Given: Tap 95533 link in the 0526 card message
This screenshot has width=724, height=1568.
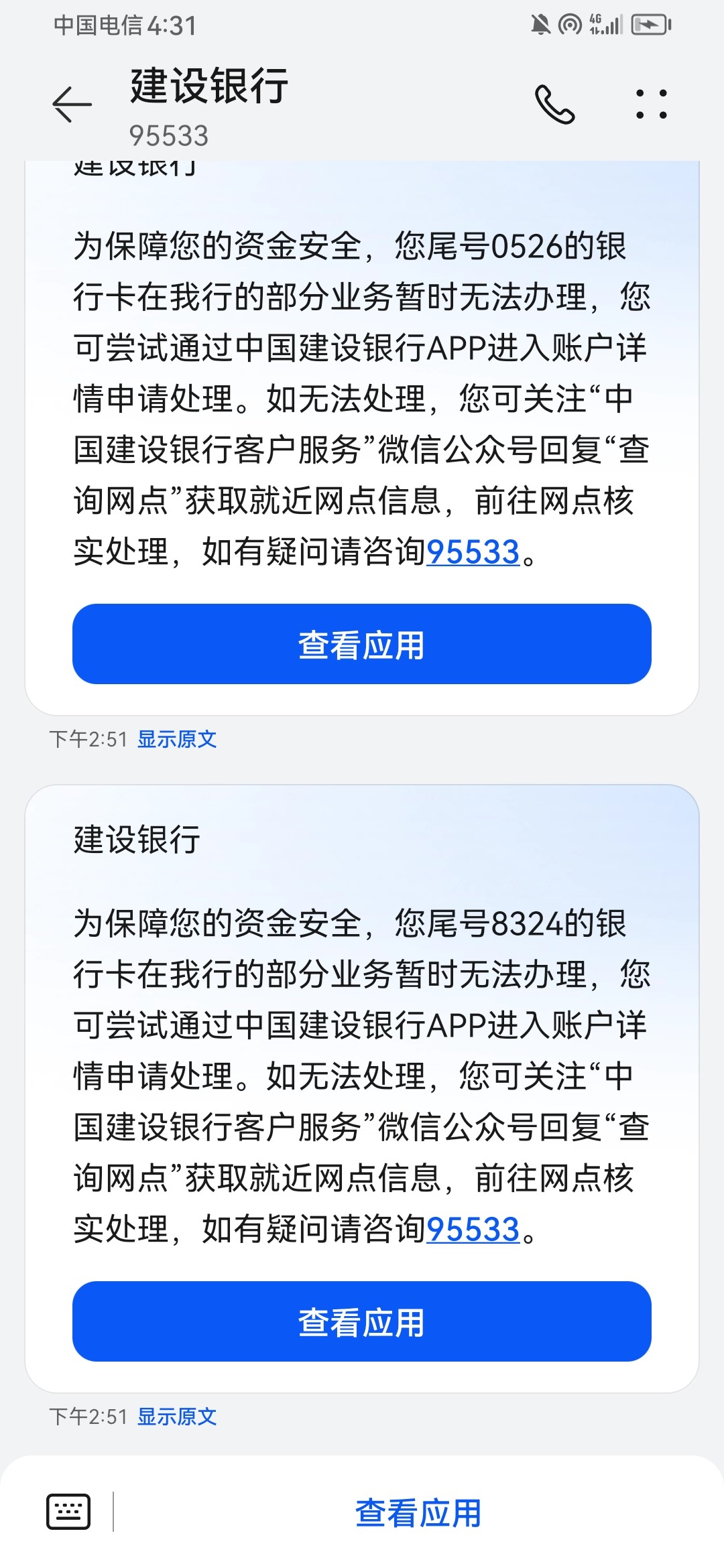Looking at the screenshot, I should (x=473, y=553).
